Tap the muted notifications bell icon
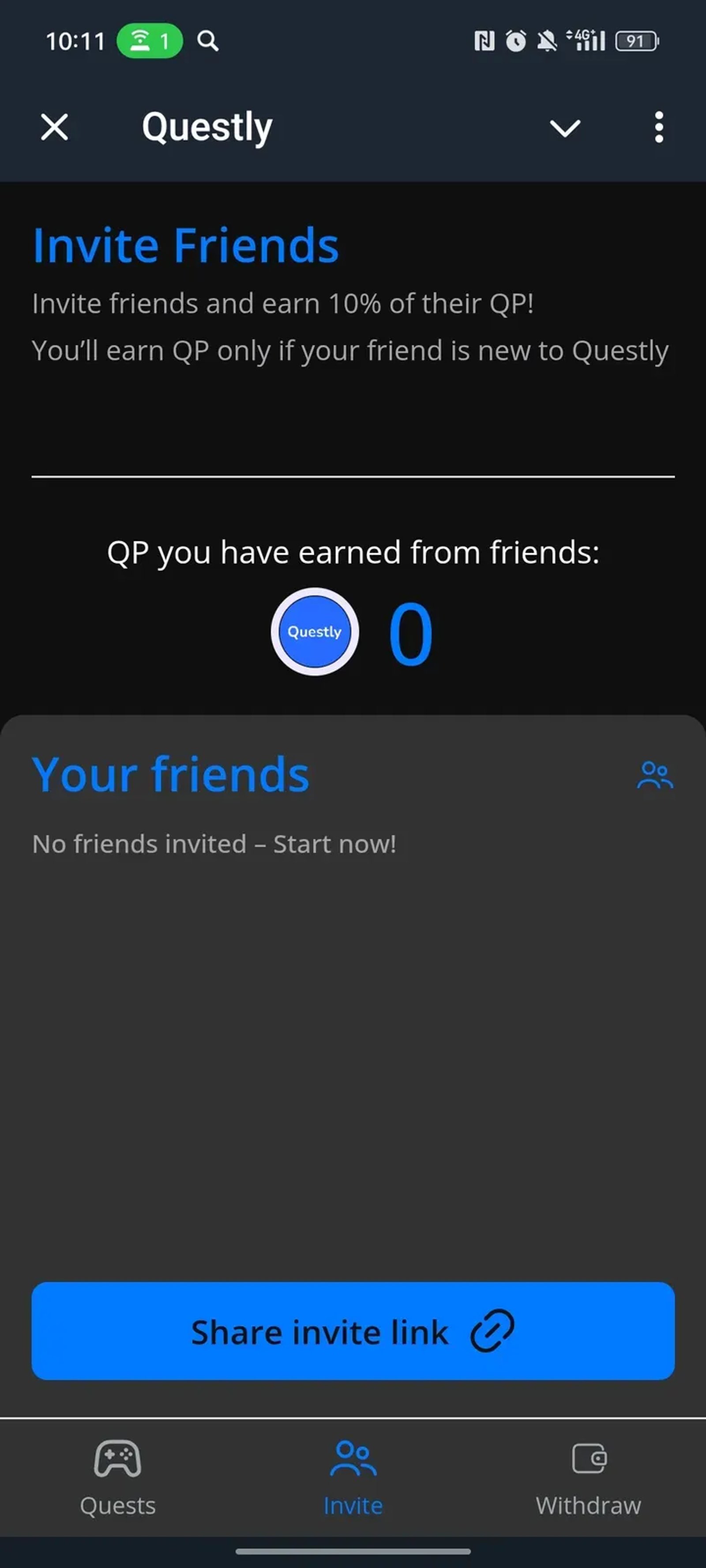Viewport: 706px width, 1568px height. tap(546, 41)
